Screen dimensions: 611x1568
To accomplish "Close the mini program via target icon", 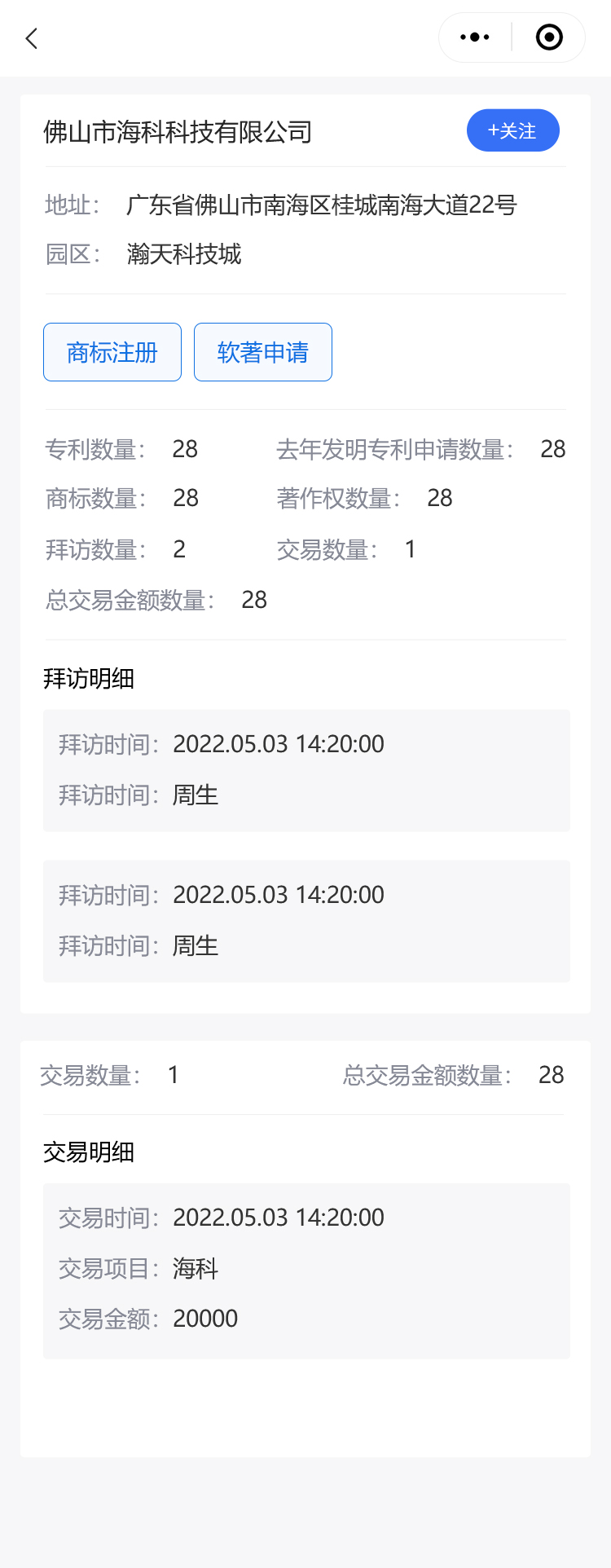I will [x=549, y=37].
